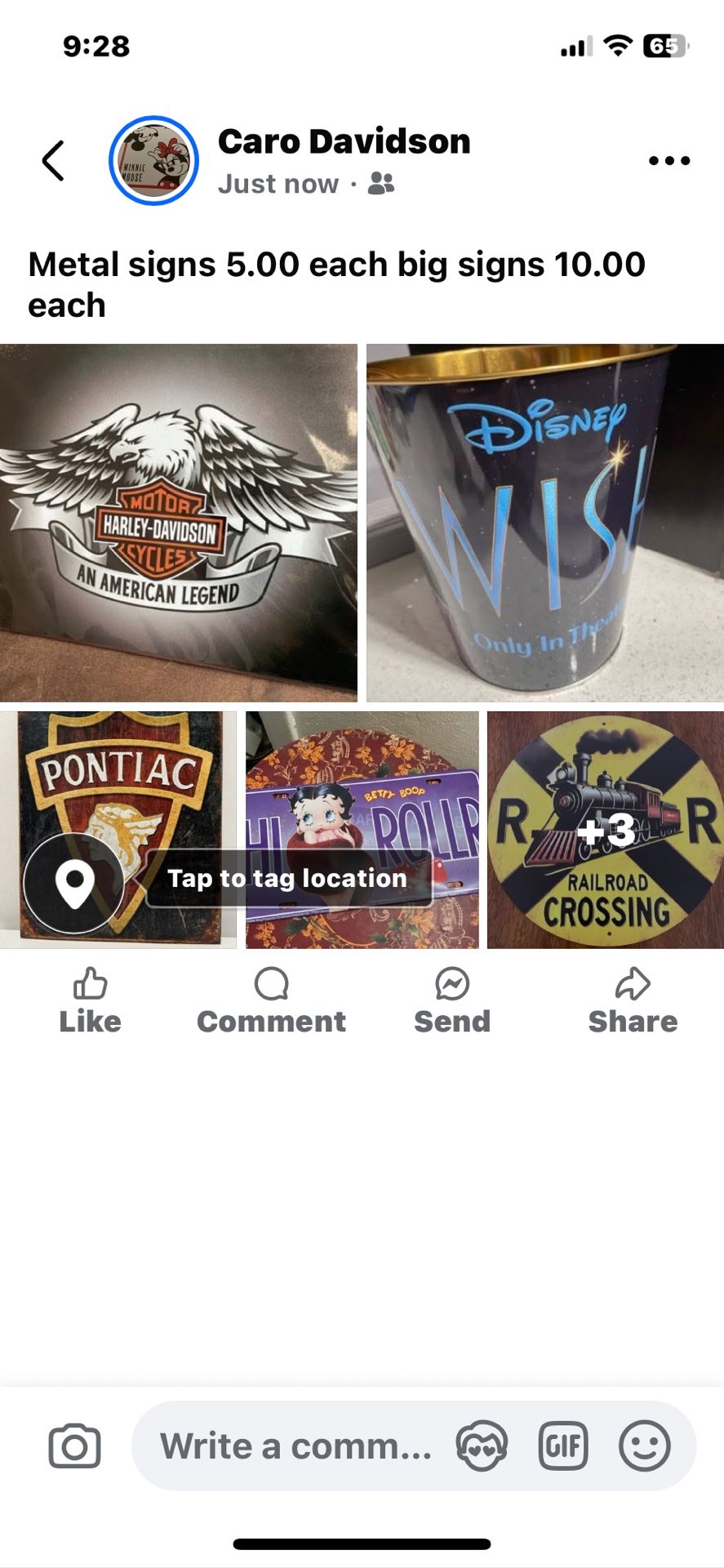Open the avatar sticker picker
Screen dimensions: 724x1568
coord(482,1447)
